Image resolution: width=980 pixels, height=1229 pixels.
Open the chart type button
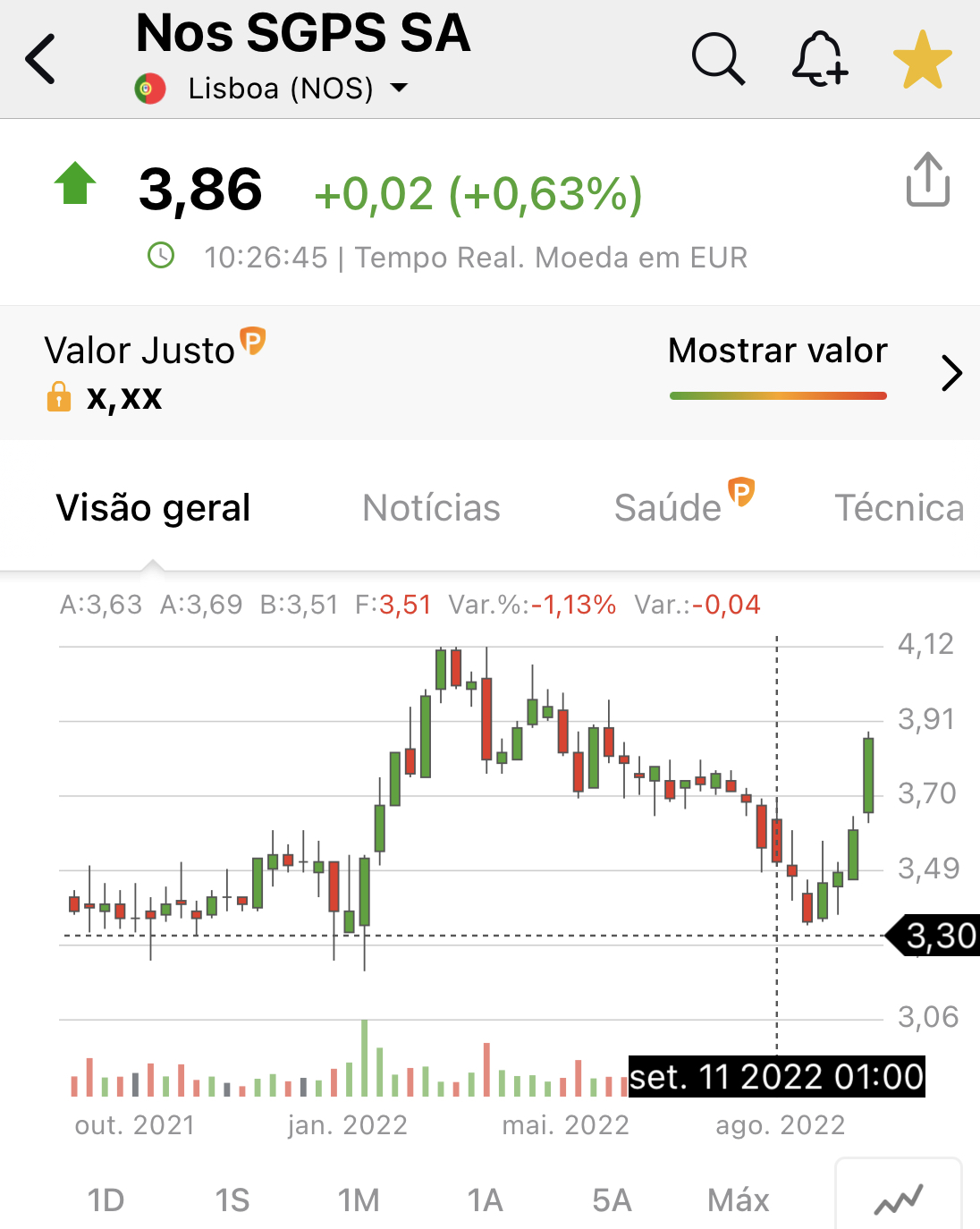(898, 1199)
